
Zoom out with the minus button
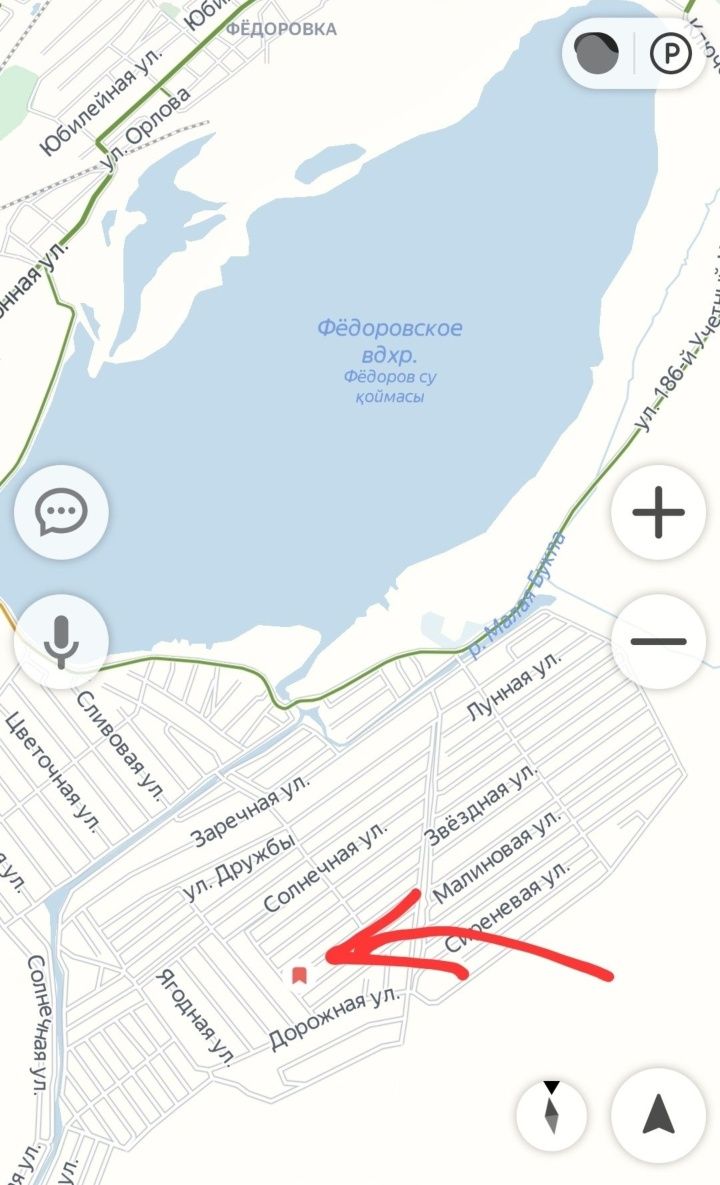[x=659, y=641]
